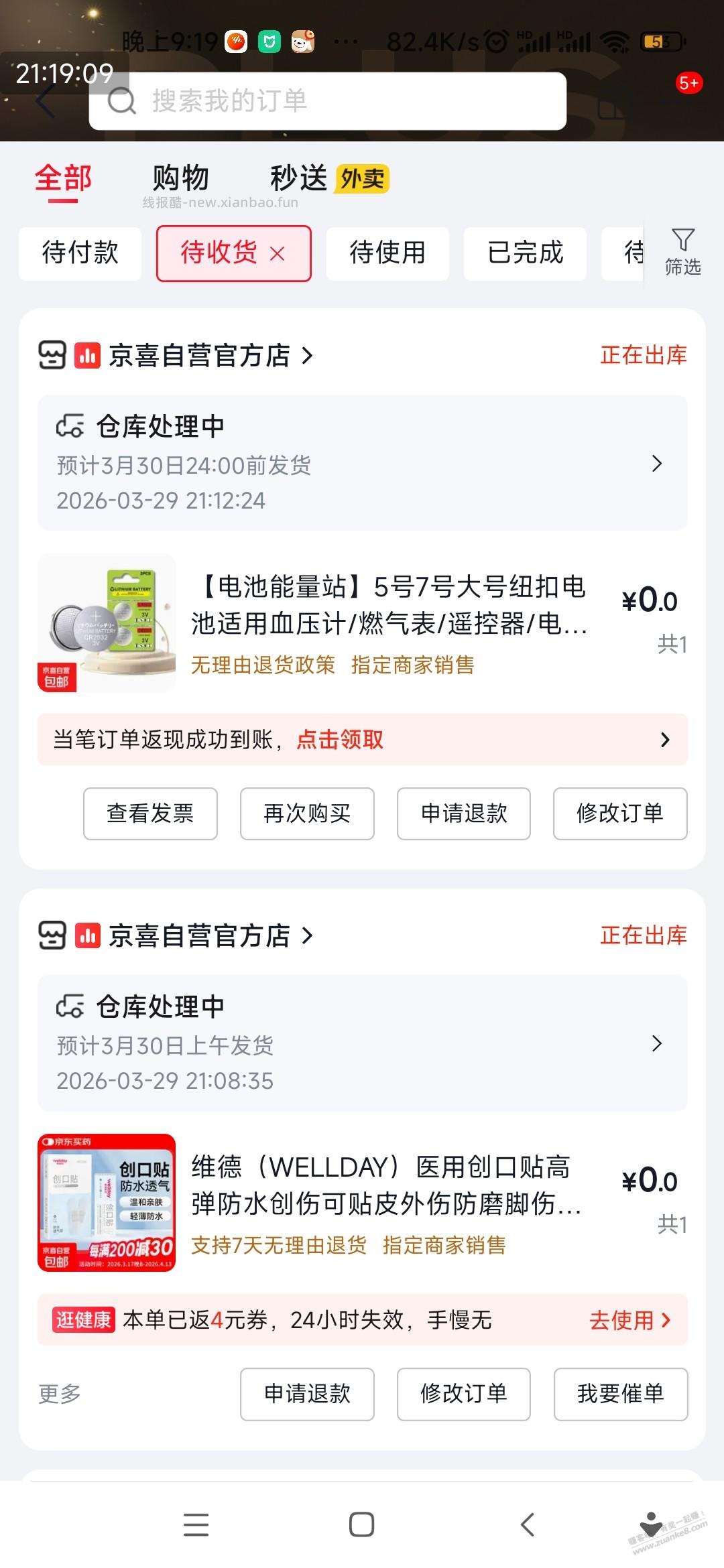This screenshot has width=724, height=1568.
Task: Open store page via chevron after 京喜自营官方店
Action: coord(308,356)
